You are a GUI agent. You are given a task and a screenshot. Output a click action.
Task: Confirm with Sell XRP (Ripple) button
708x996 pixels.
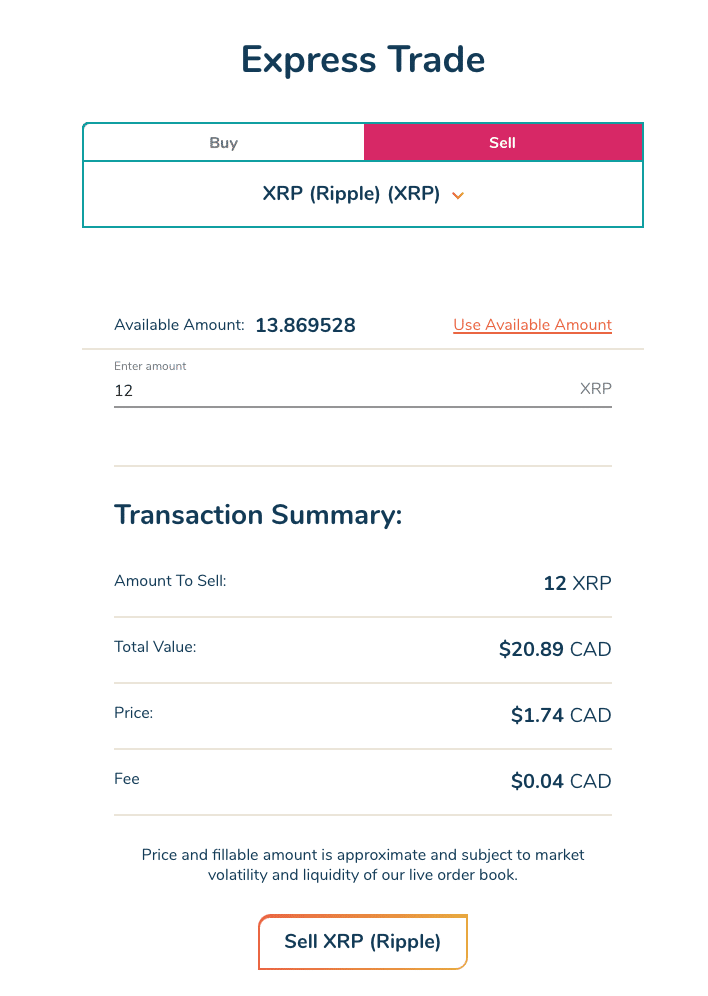(363, 942)
